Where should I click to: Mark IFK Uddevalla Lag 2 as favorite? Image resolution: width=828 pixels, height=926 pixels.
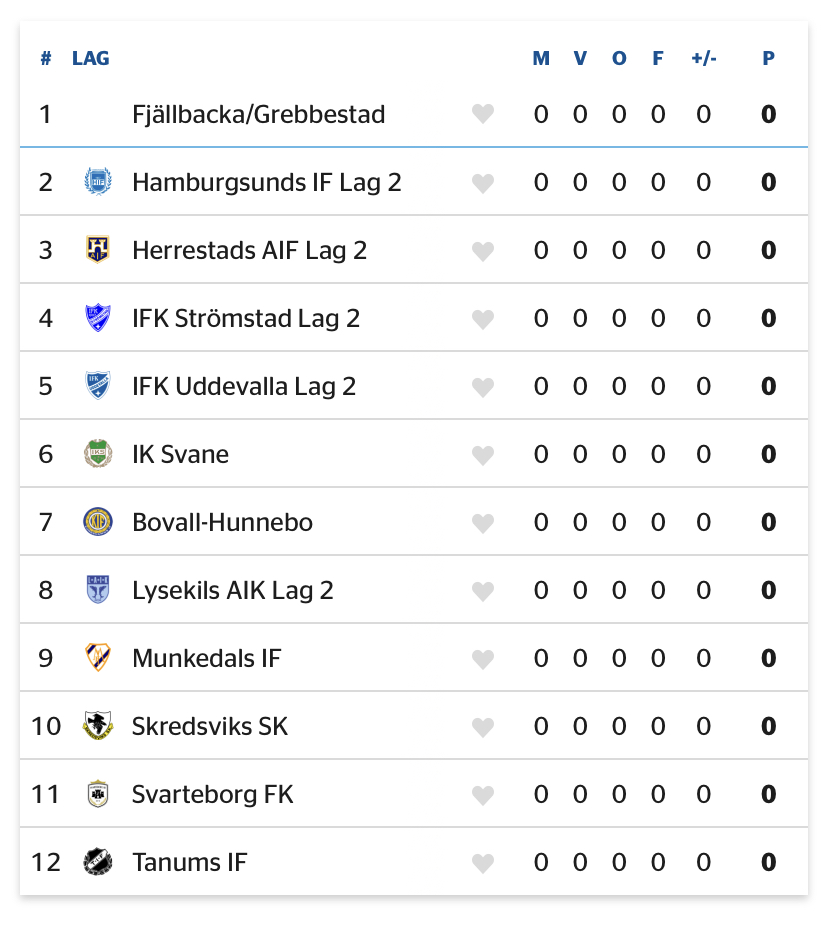click(483, 387)
